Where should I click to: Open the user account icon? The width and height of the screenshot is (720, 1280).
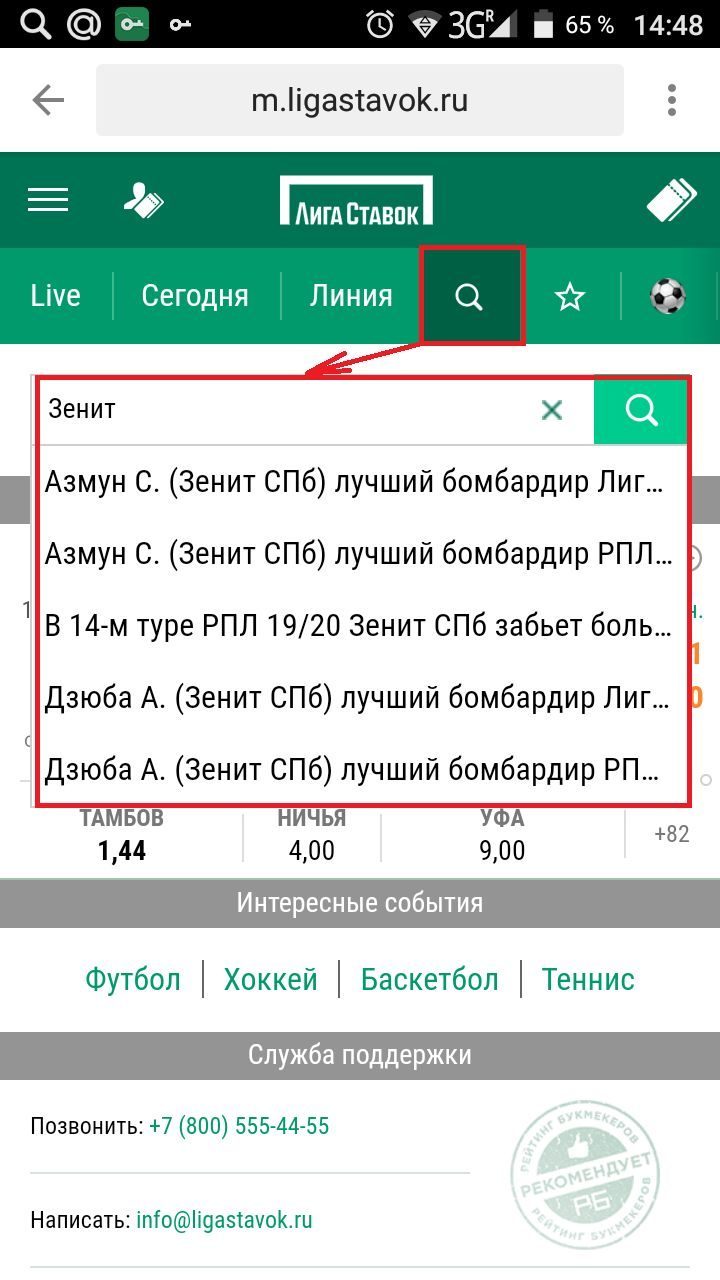click(143, 201)
